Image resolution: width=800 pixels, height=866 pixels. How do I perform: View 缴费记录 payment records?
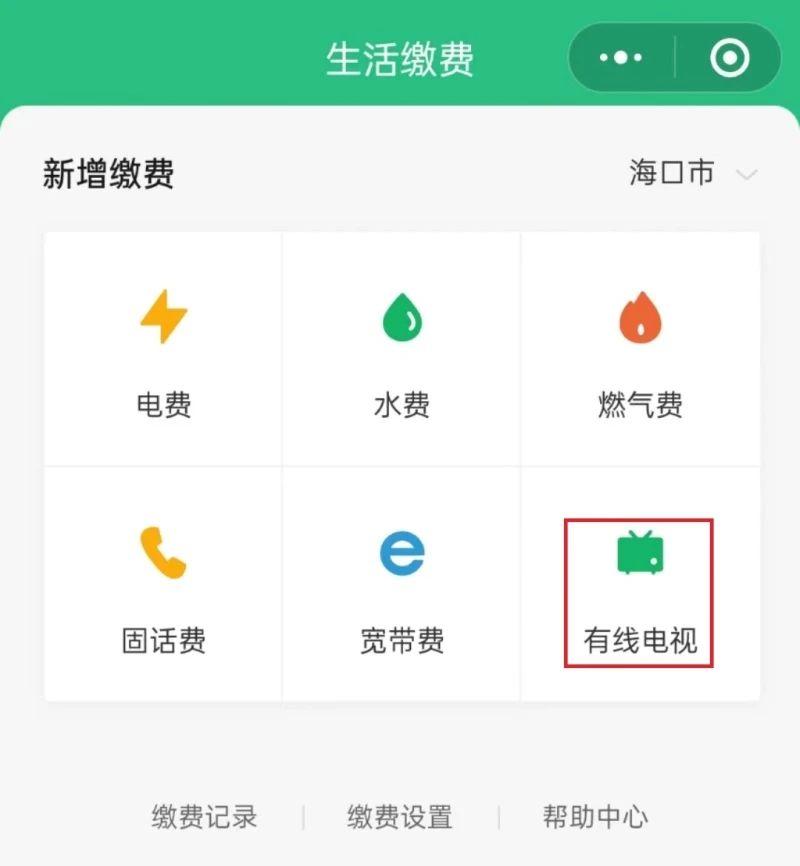pyautogui.click(x=205, y=816)
